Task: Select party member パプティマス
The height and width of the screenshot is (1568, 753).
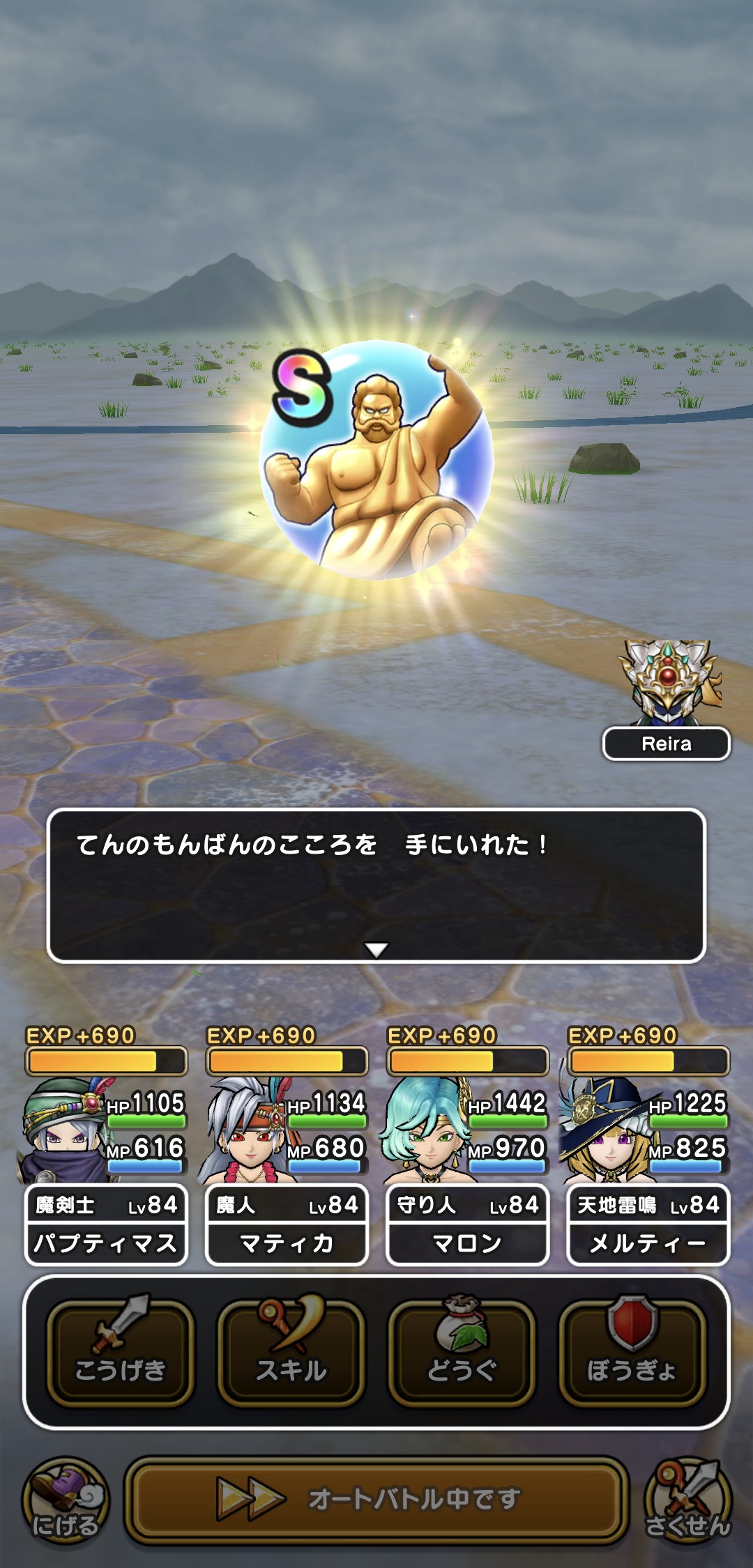Action: coord(106,1171)
